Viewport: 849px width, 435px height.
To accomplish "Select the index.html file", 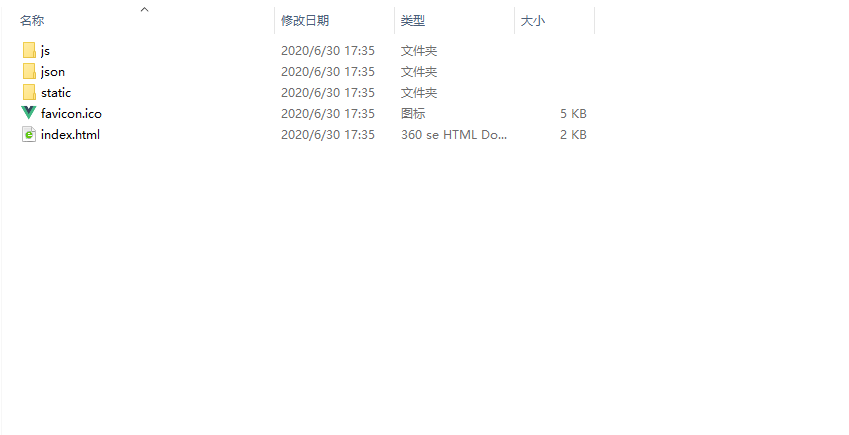I will pos(70,134).
